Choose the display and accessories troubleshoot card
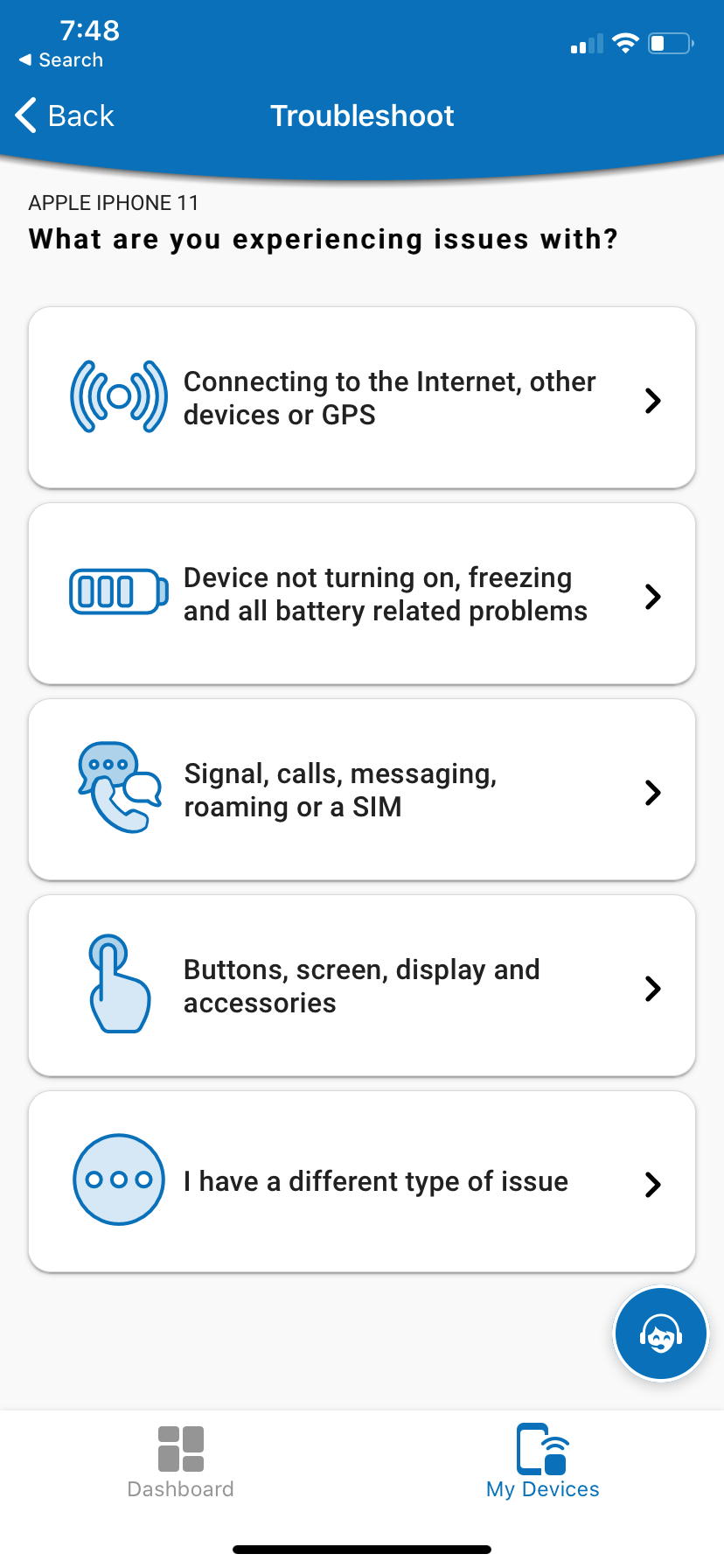Image resolution: width=724 pixels, height=1568 pixels. click(x=362, y=985)
